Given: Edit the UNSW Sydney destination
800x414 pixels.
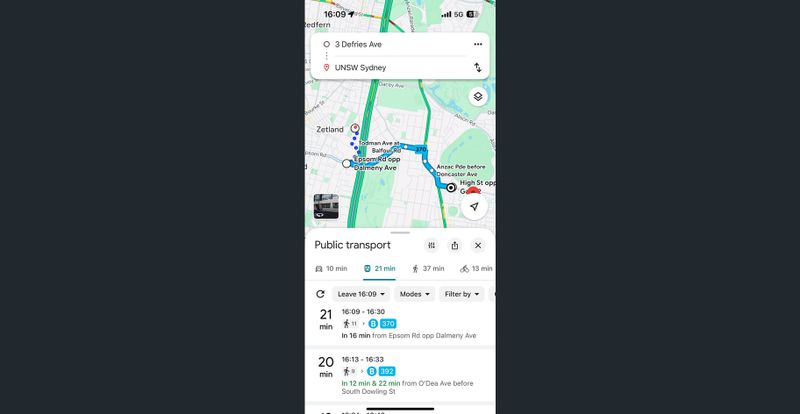Looking at the screenshot, I should tap(390, 68).
